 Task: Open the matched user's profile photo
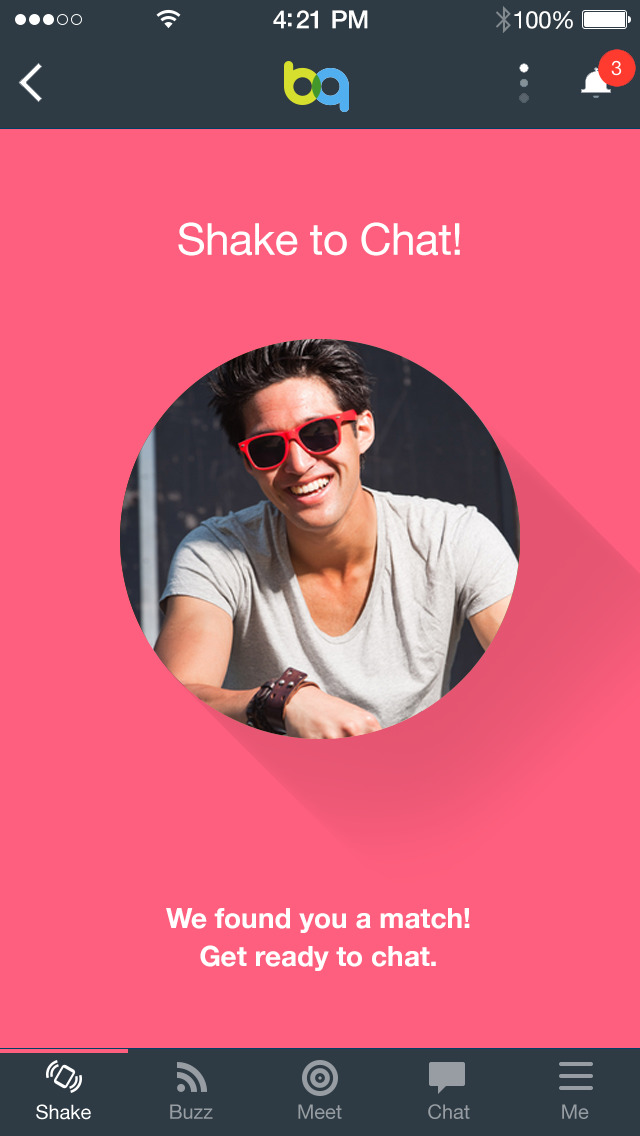point(320,538)
